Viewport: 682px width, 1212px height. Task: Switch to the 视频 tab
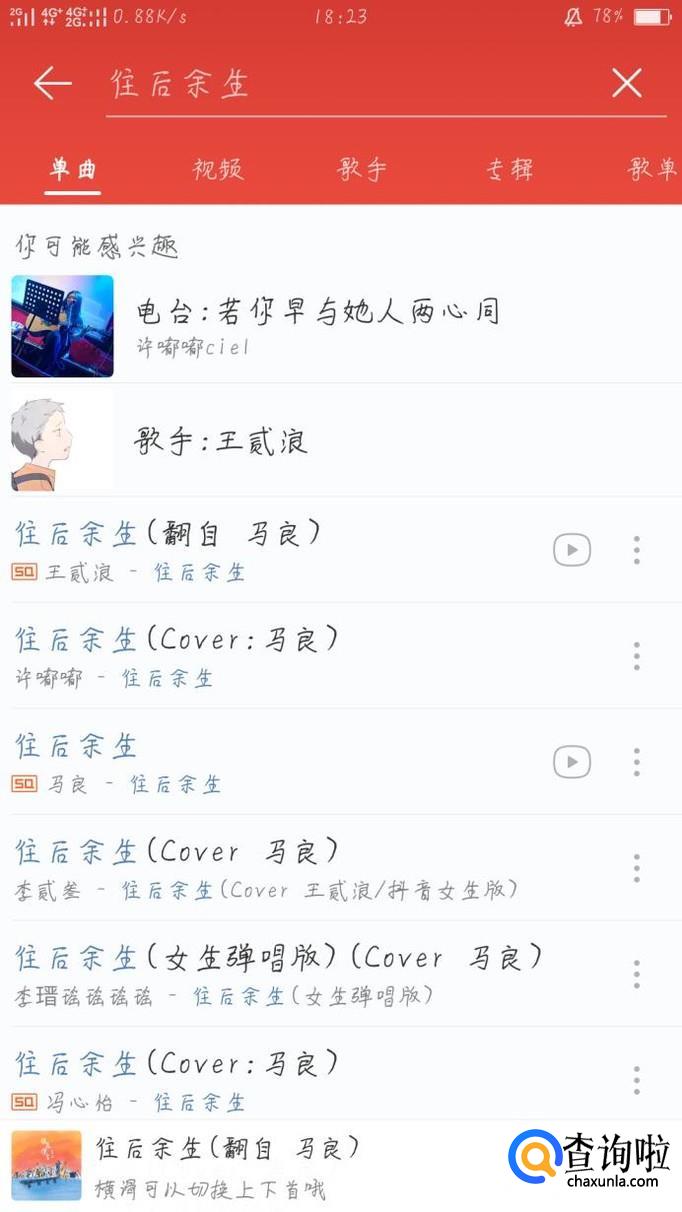[x=218, y=169]
